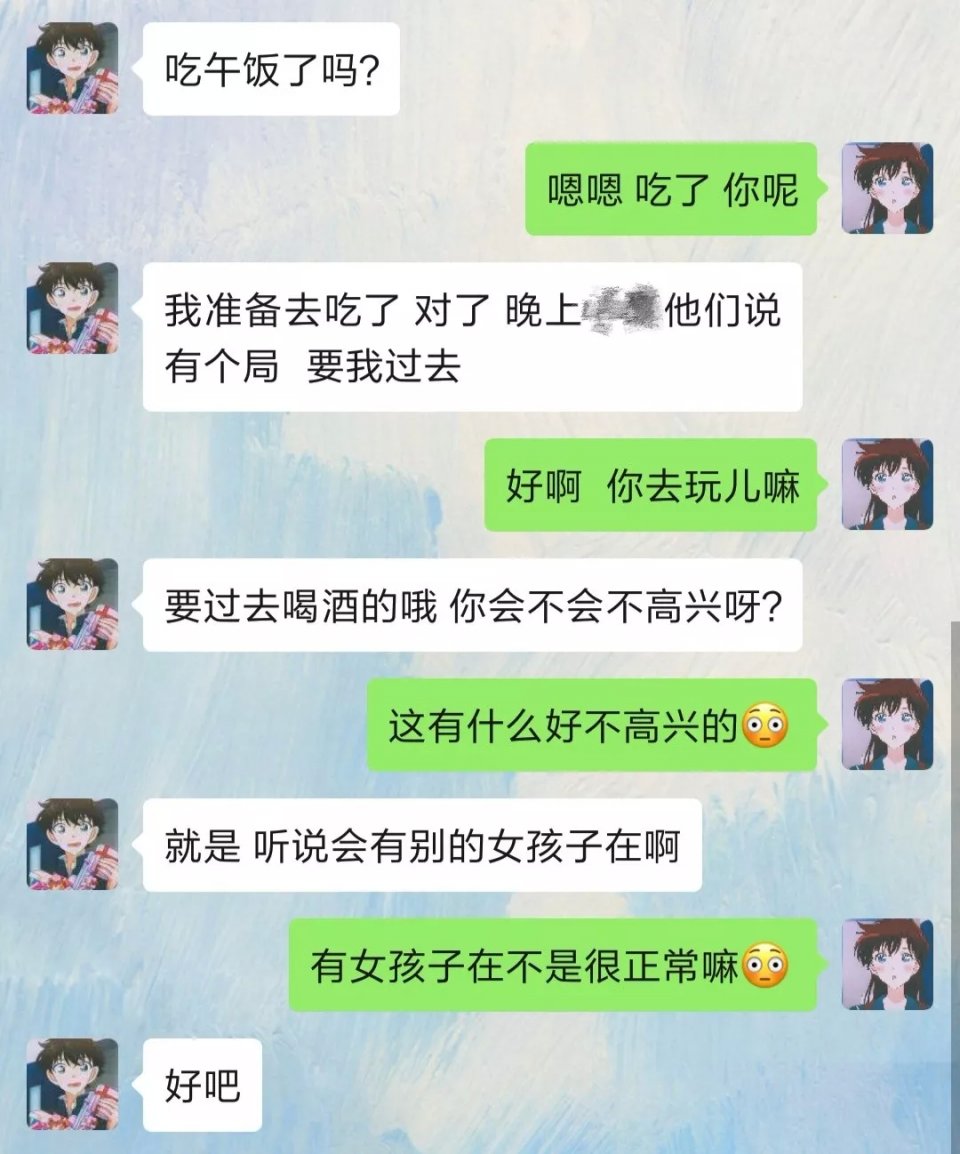Tap the avatar beside "好吧"
Image resolution: width=960 pixels, height=1154 pixels.
[72, 1084]
